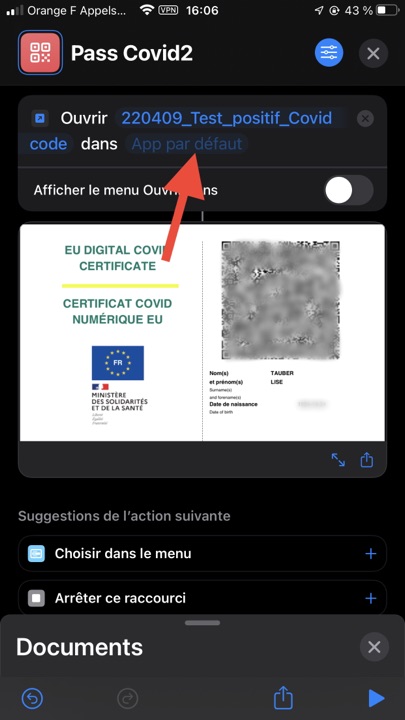Remove the Ouvrir action

tap(365, 119)
